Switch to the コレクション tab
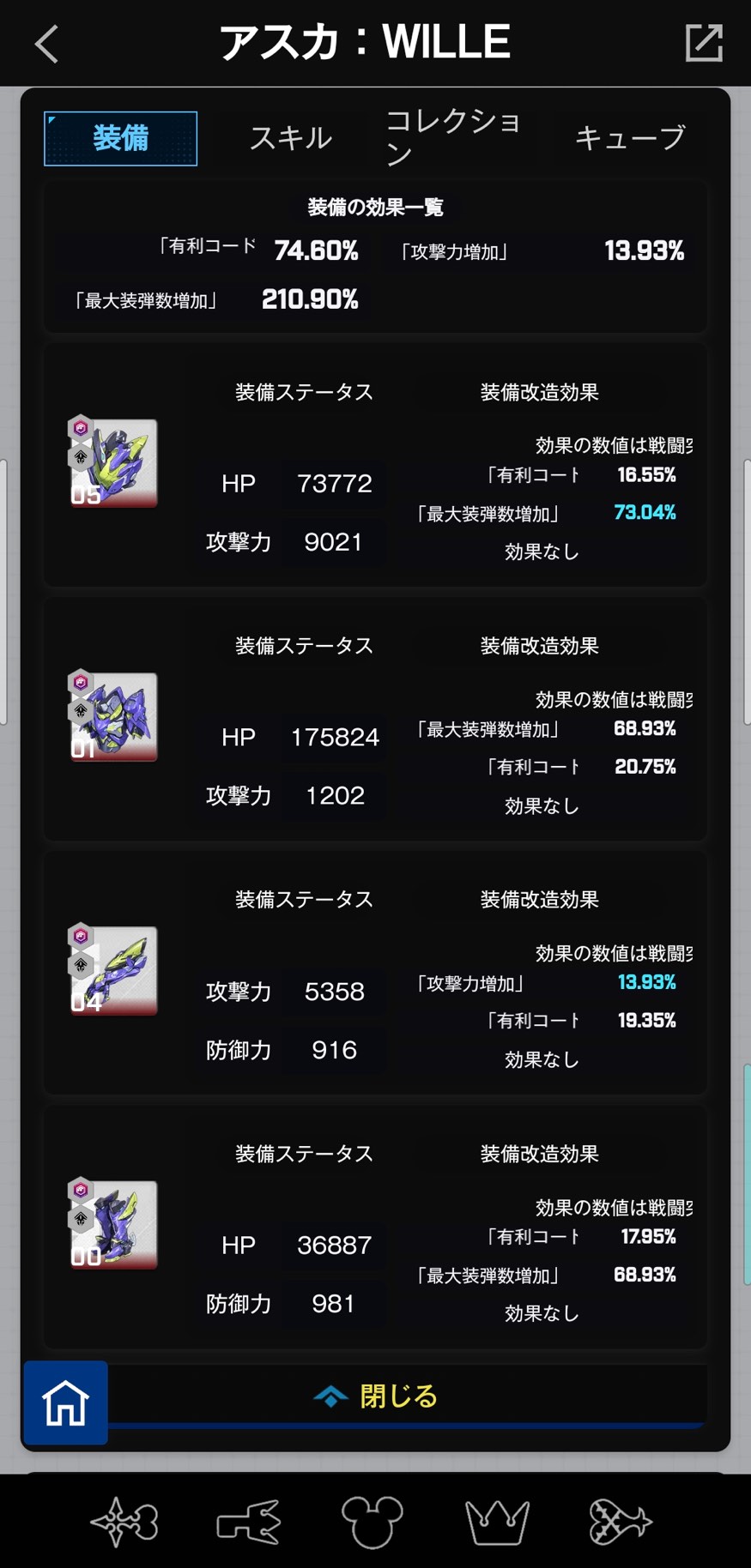The height and width of the screenshot is (1568, 751). tap(452, 138)
